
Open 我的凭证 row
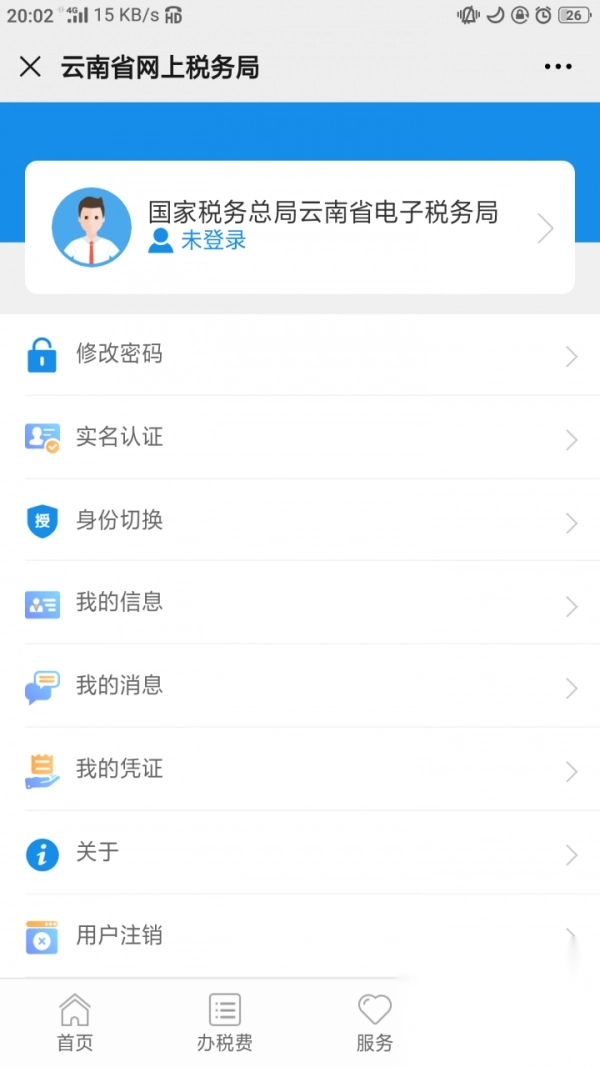coord(300,770)
